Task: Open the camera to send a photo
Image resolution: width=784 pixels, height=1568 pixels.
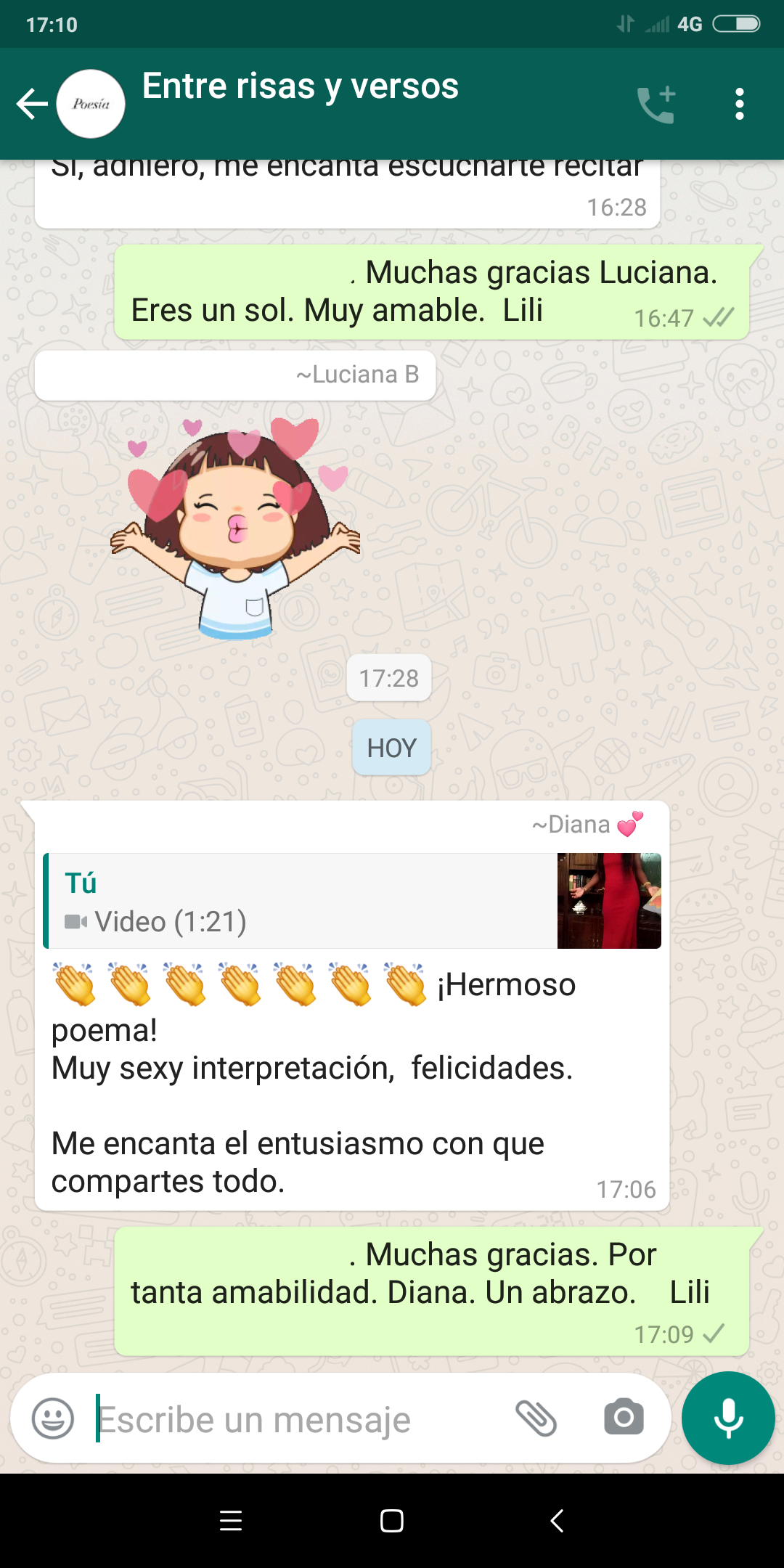Action: pos(624,1418)
